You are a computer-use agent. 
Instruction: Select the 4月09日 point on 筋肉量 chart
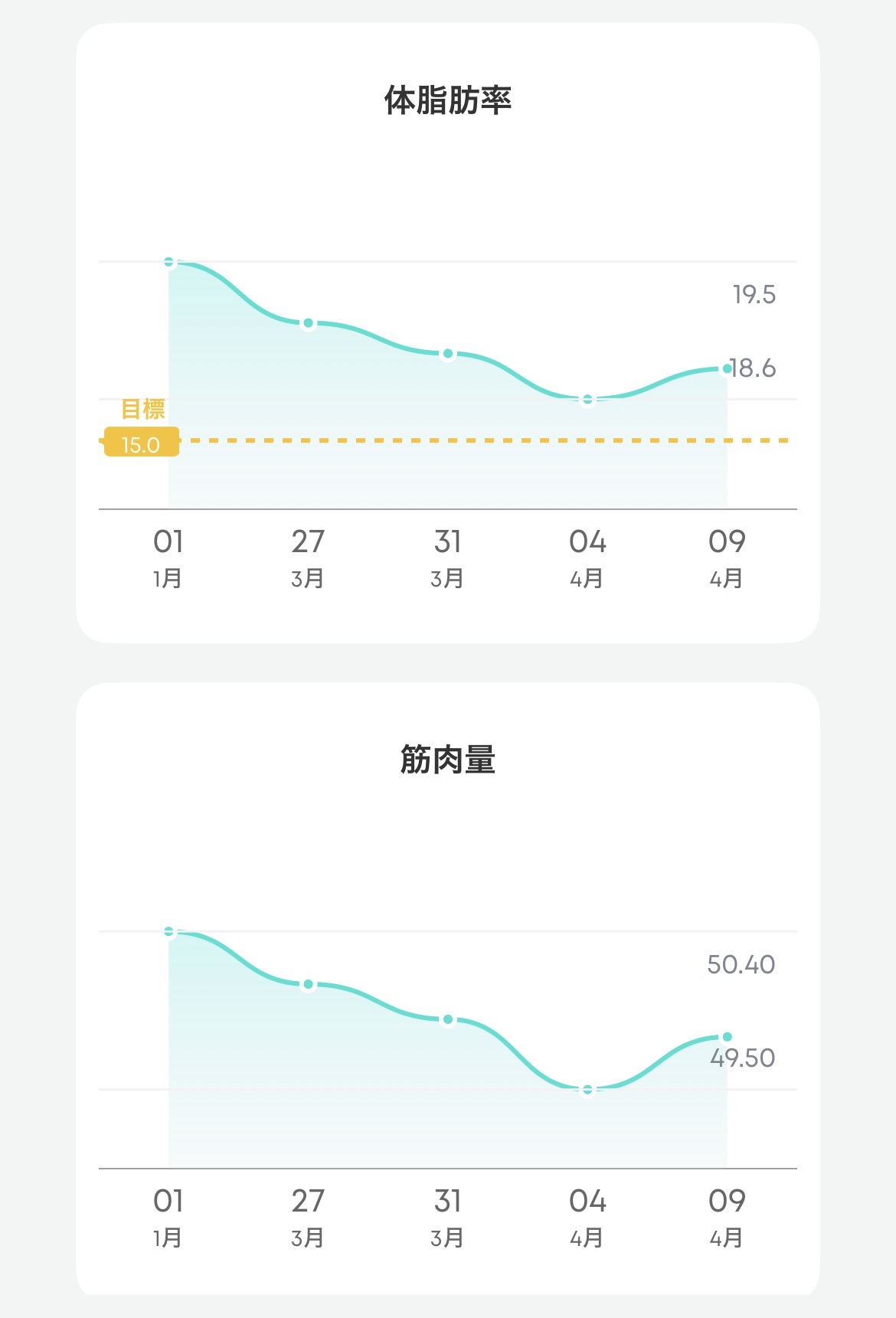[727, 1037]
